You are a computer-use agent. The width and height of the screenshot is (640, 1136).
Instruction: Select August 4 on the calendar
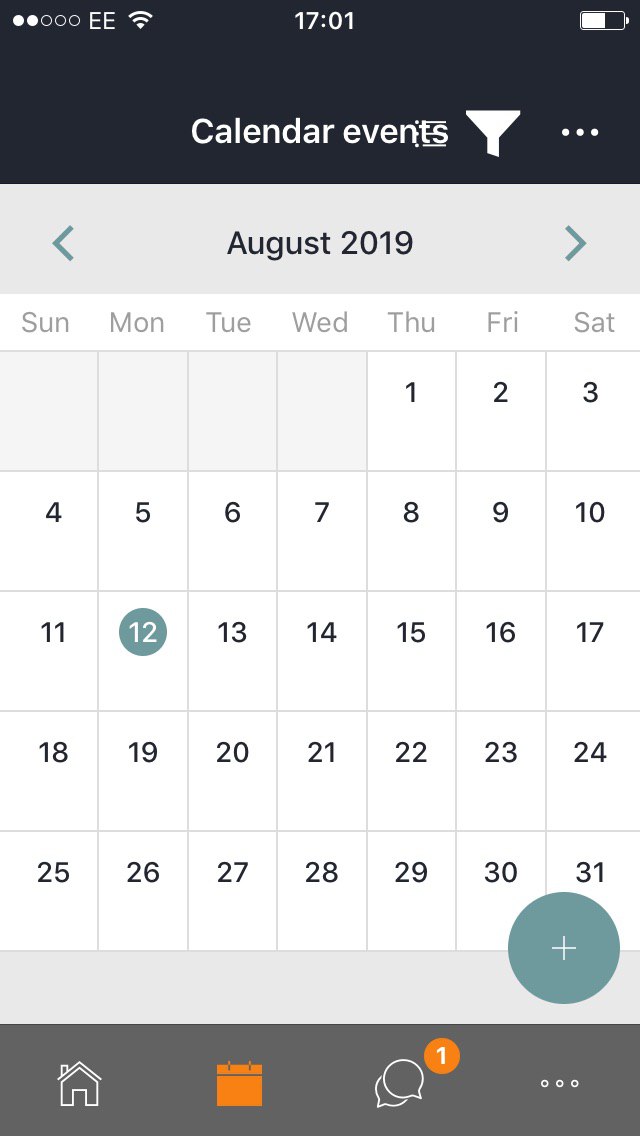(53, 530)
